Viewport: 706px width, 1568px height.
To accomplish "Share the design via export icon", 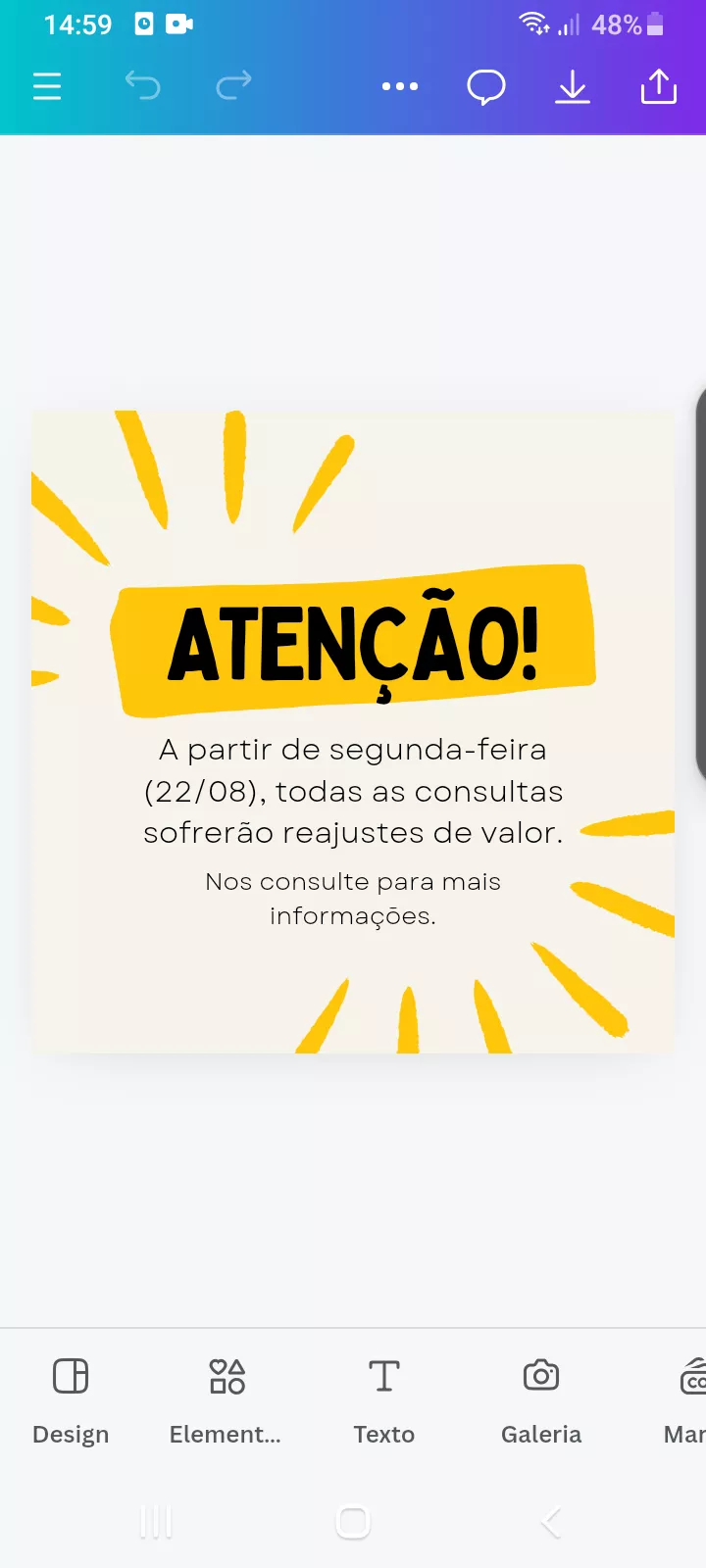I will point(658,86).
